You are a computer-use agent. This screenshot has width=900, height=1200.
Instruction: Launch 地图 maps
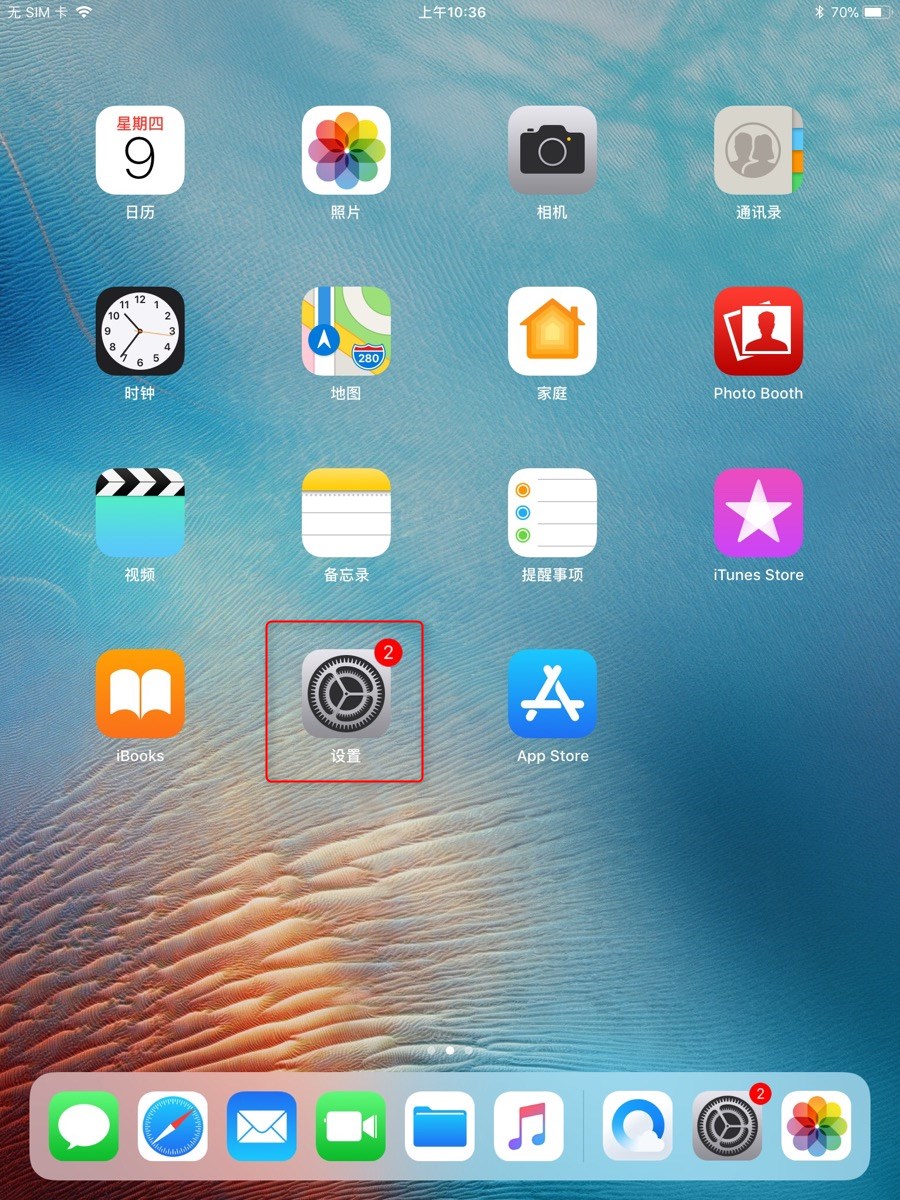pos(346,331)
